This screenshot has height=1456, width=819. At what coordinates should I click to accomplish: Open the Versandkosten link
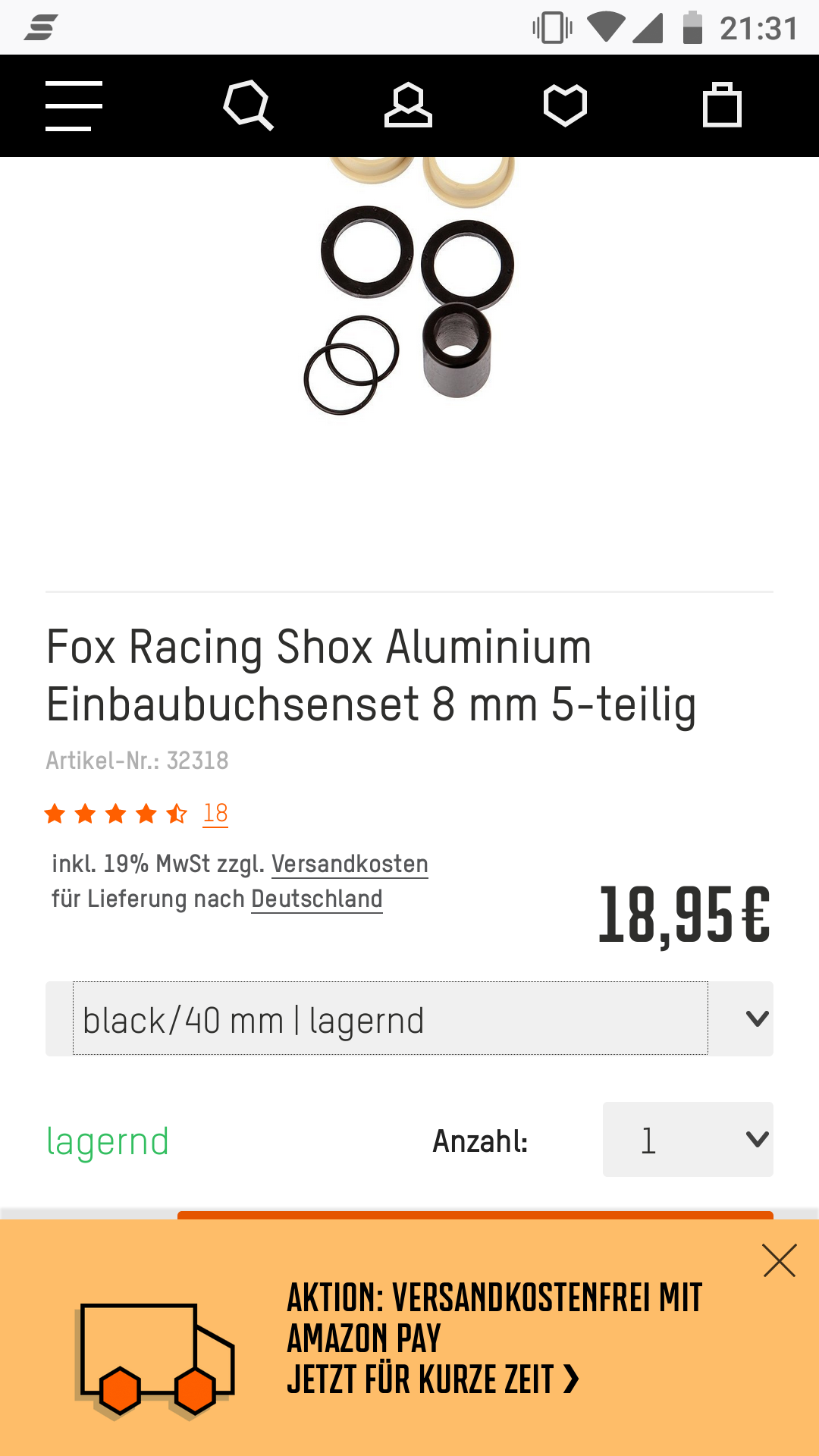point(350,864)
